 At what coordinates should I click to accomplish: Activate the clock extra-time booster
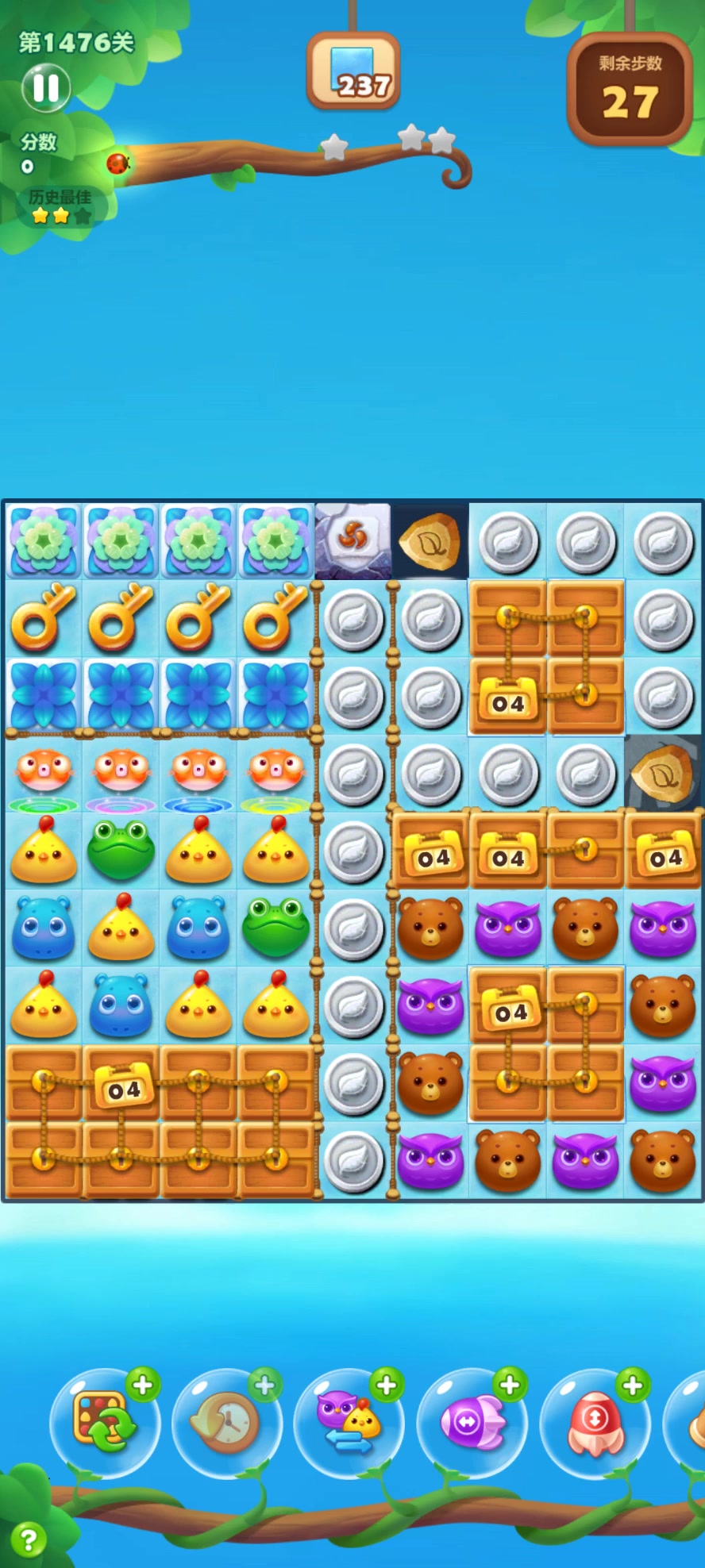tap(227, 1424)
